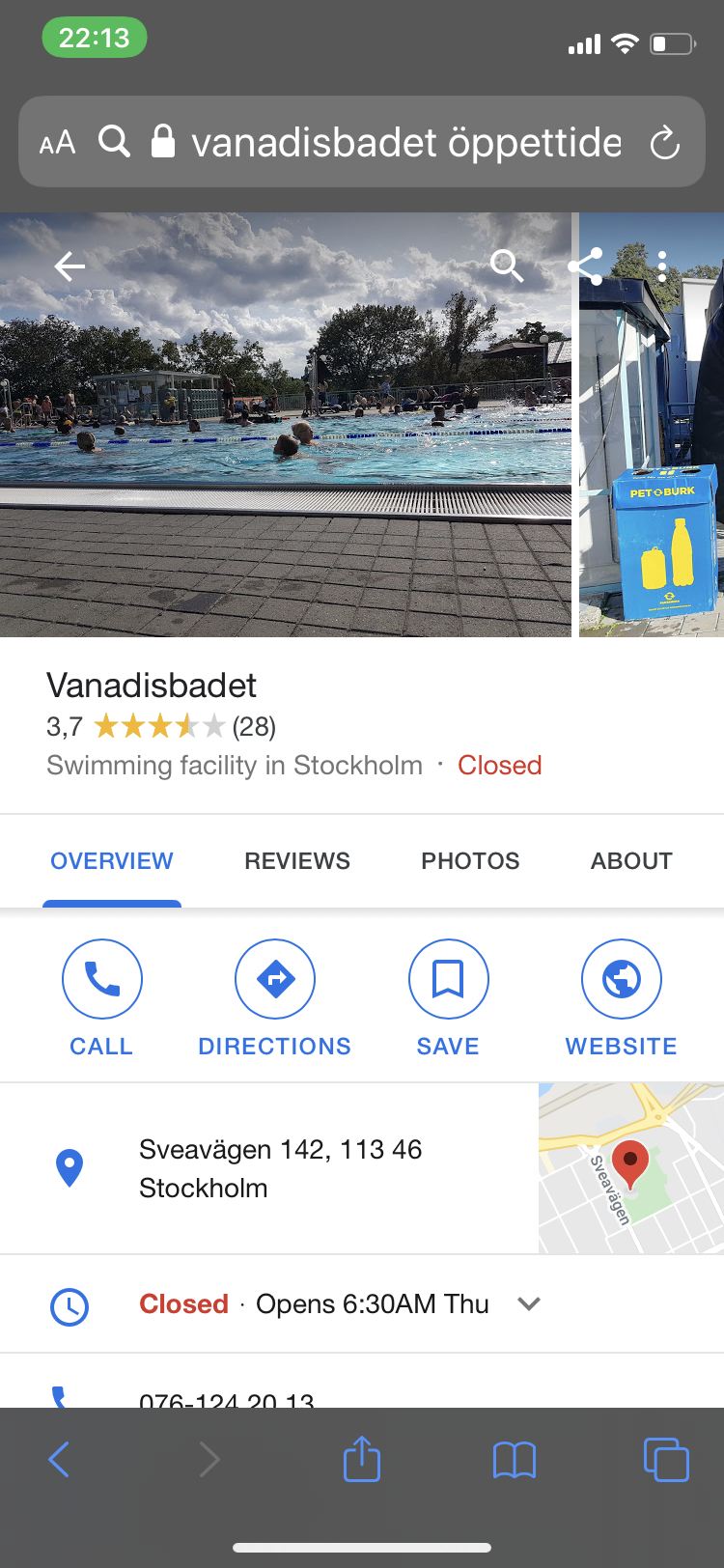Tap the Safari URL field
The image size is (724, 1568).
click(x=362, y=142)
